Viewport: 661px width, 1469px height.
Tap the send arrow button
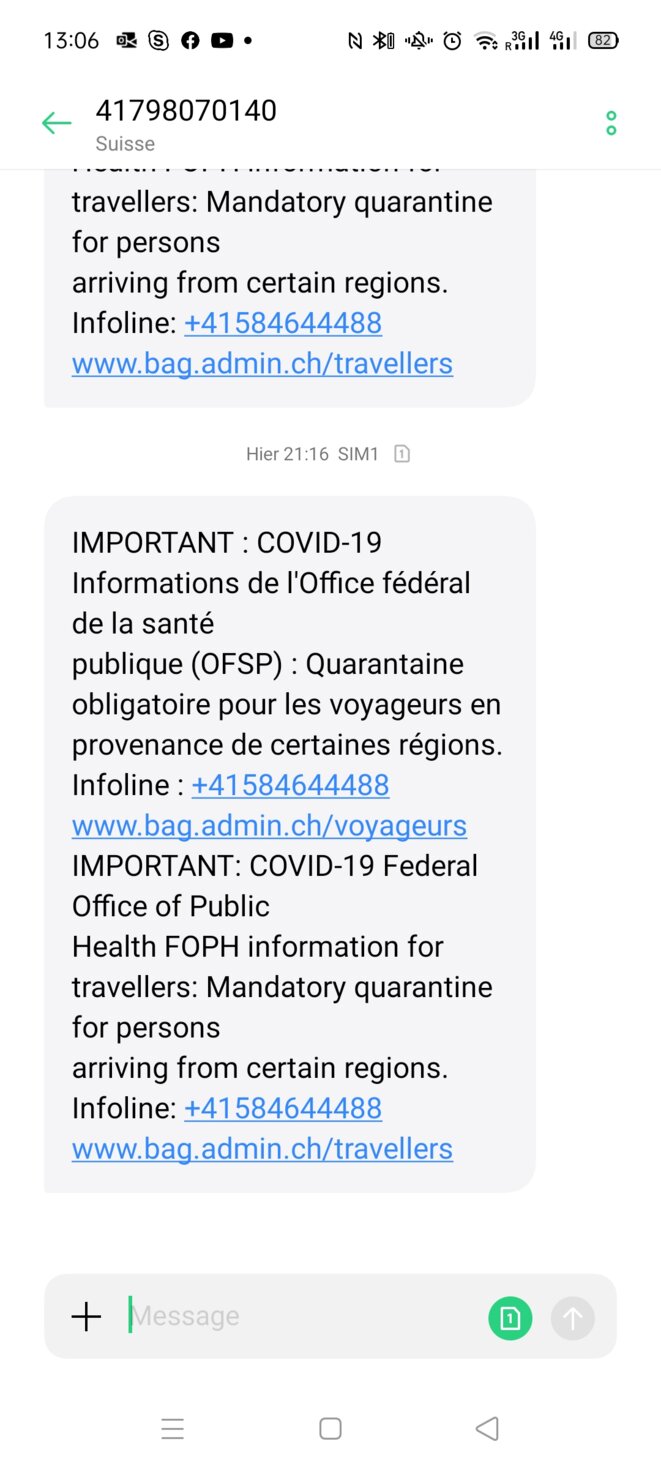coord(573,1318)
